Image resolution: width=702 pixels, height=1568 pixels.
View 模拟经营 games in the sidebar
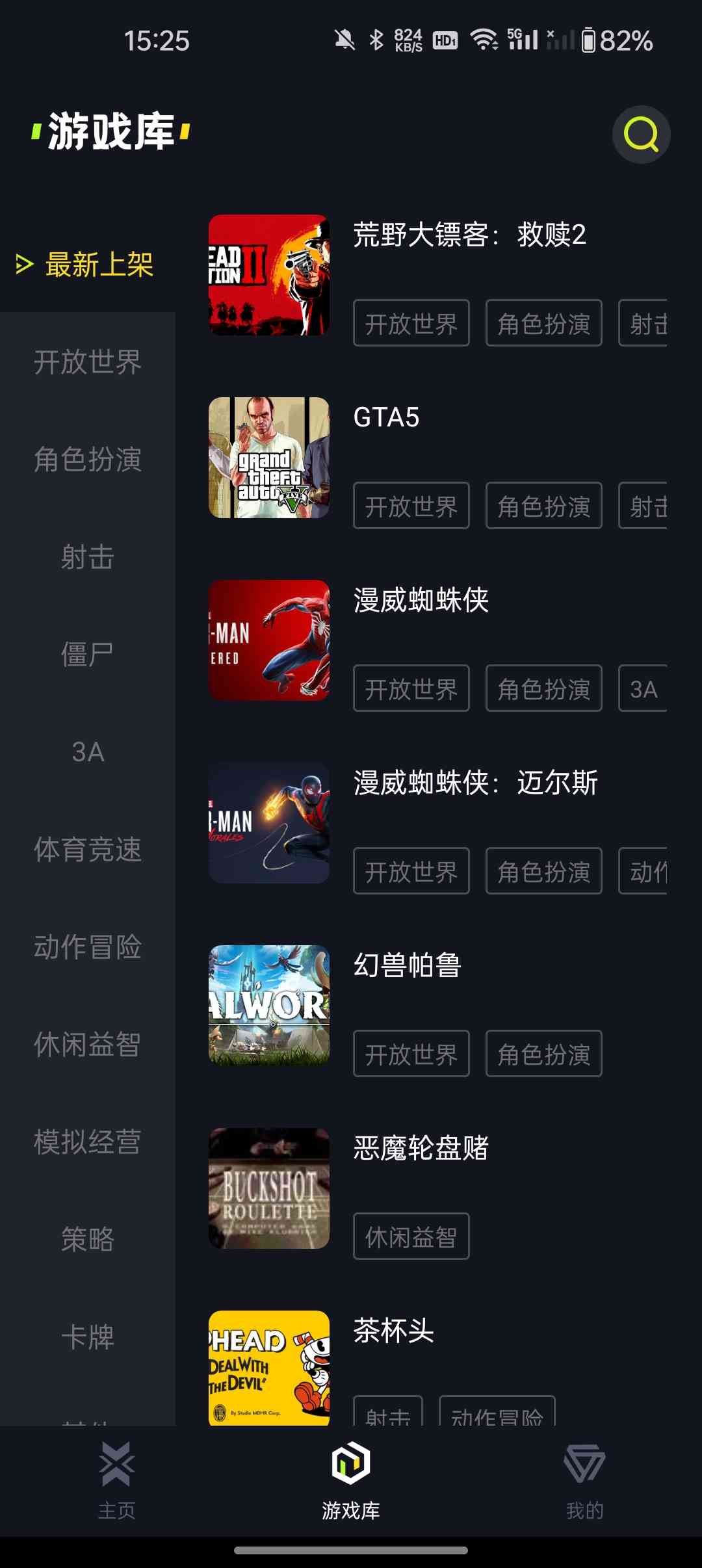88,1142
